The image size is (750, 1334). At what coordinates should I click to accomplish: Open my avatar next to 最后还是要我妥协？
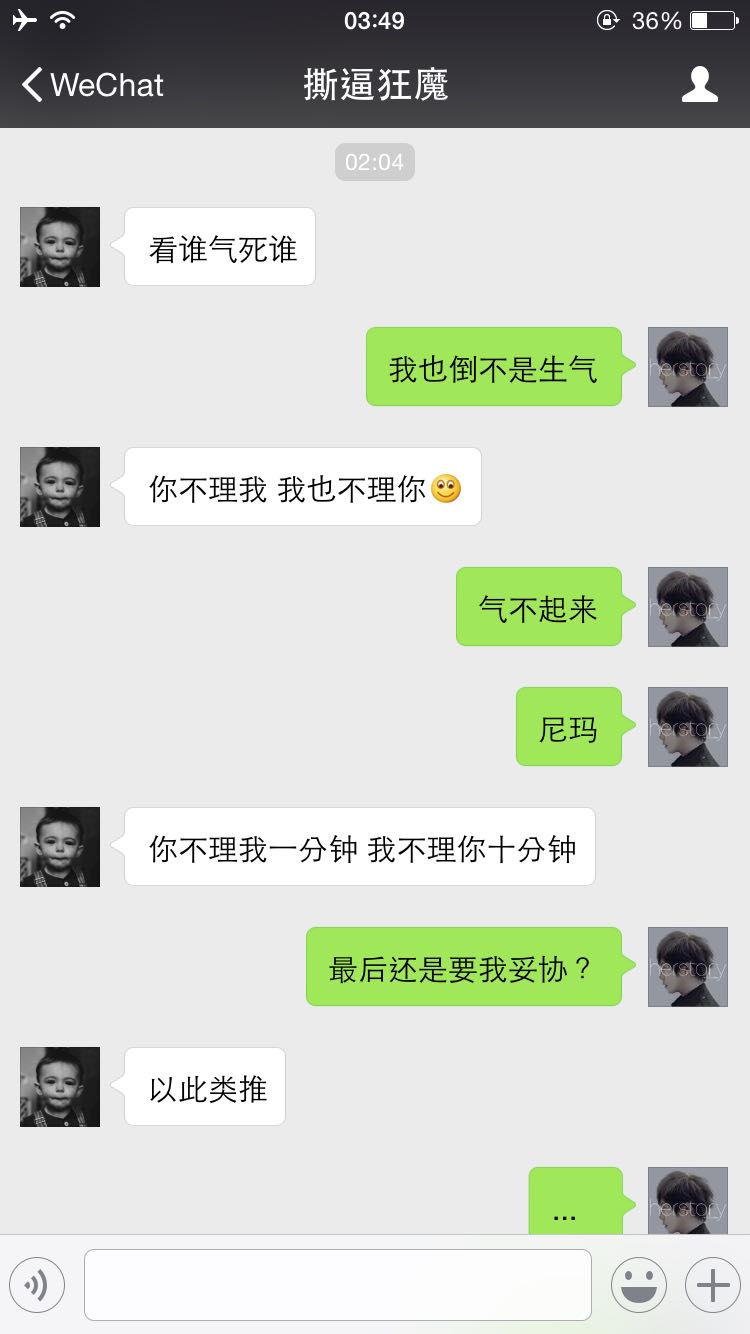pos(688,967)
